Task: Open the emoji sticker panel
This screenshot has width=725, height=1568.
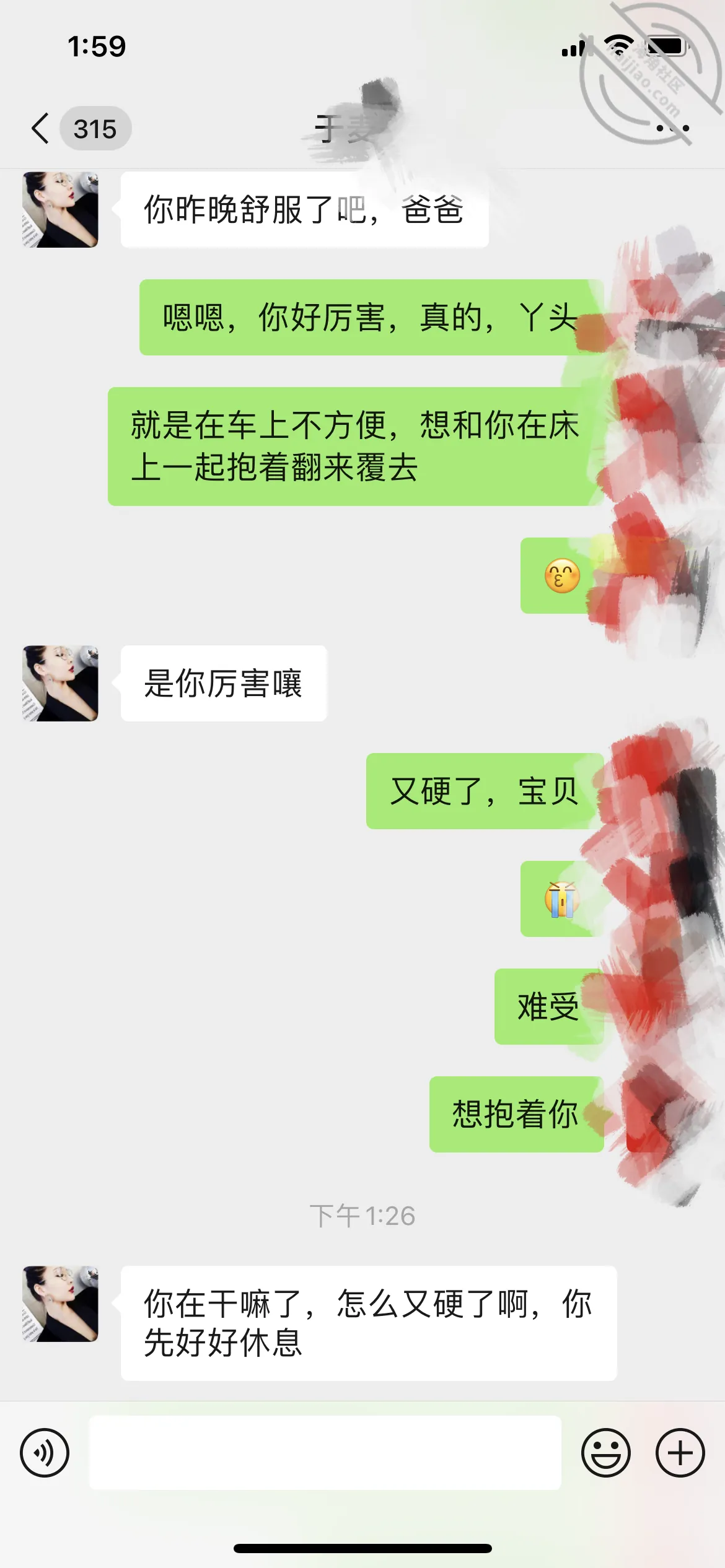Action: coord(606,1453)
